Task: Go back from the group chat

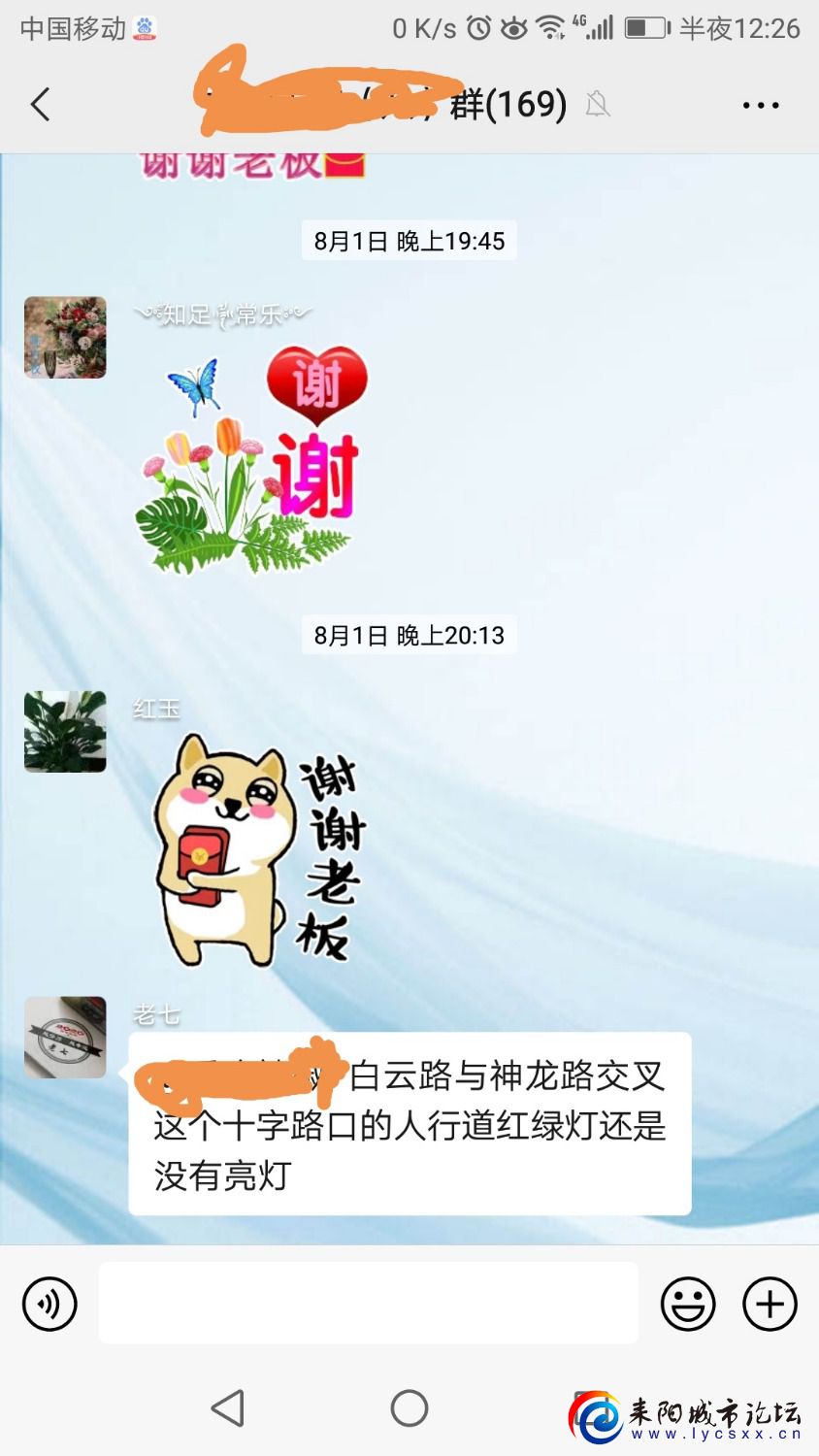Action: [x=41, y=104]
